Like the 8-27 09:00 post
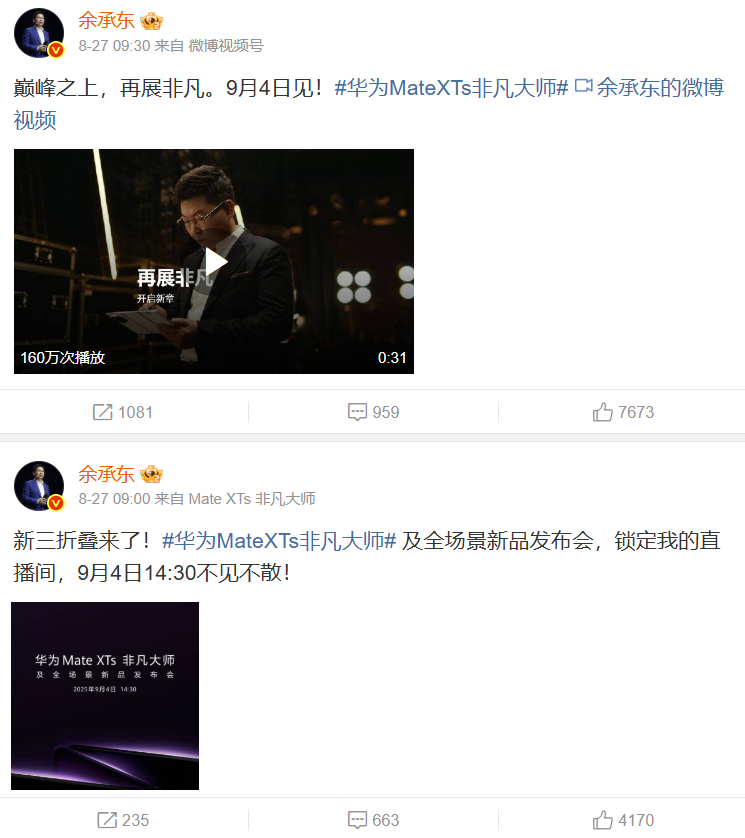Viewport: 745px width, 838px height. click(x=623, y=820)
